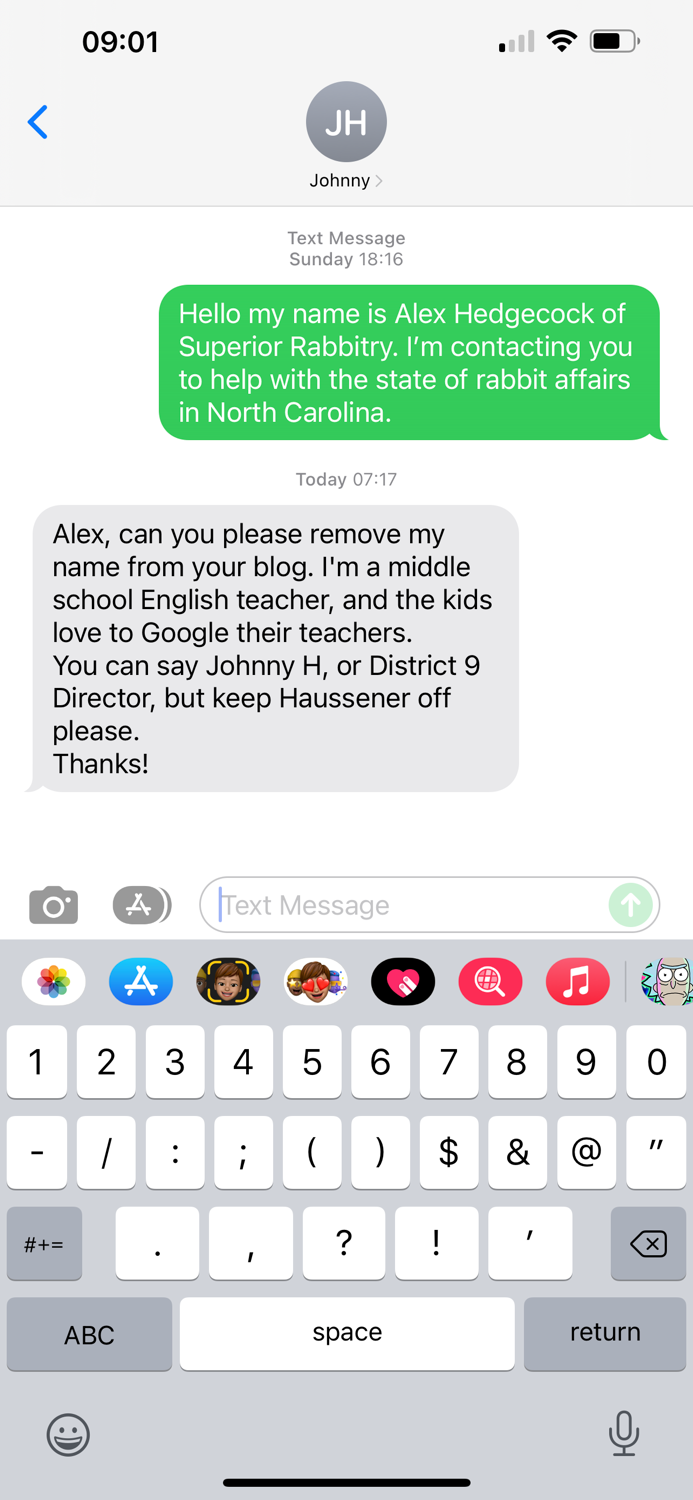Open Digital Touch heart app
Image resolution: width=693 pixels, height=1500 pixels.
(403, 982)
